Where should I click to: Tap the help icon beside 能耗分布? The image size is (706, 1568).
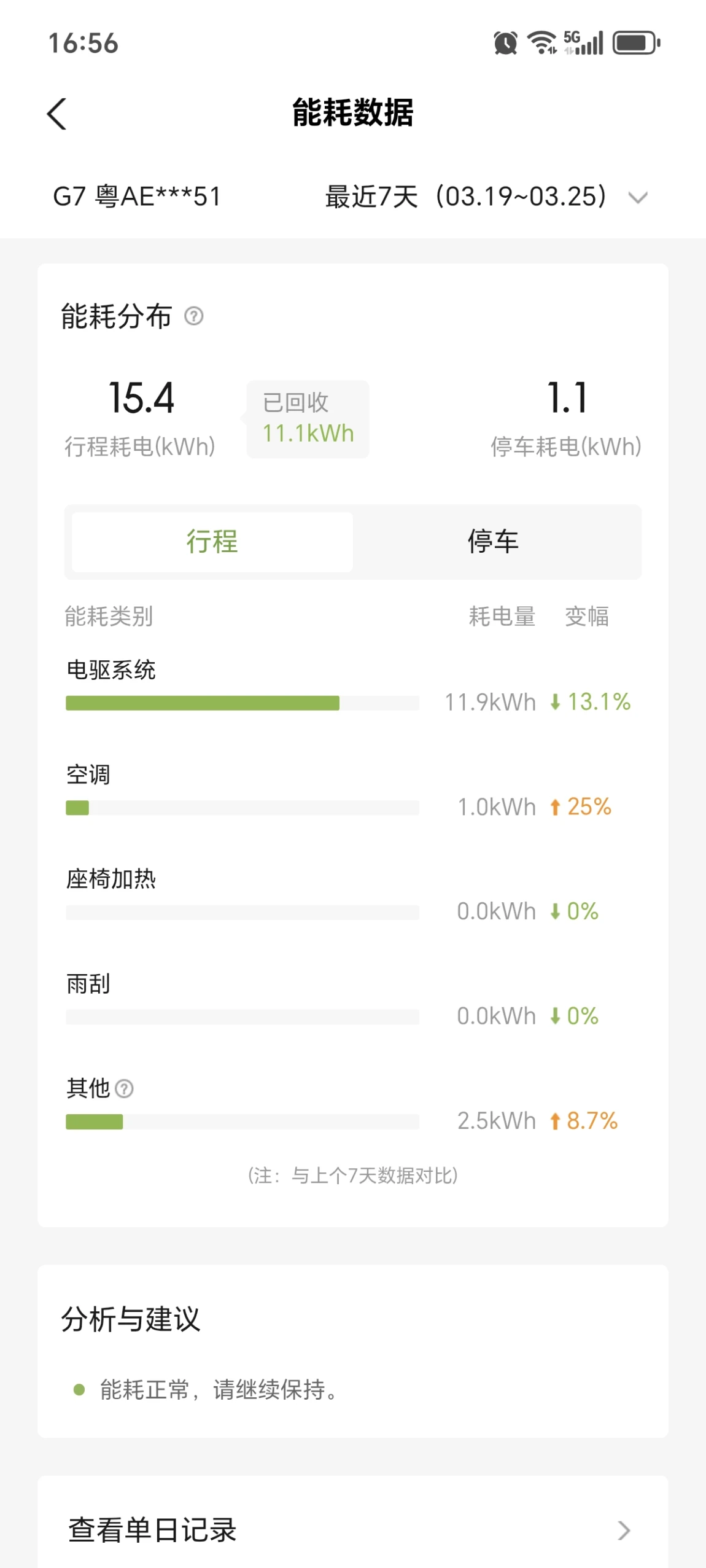point(194,316)
